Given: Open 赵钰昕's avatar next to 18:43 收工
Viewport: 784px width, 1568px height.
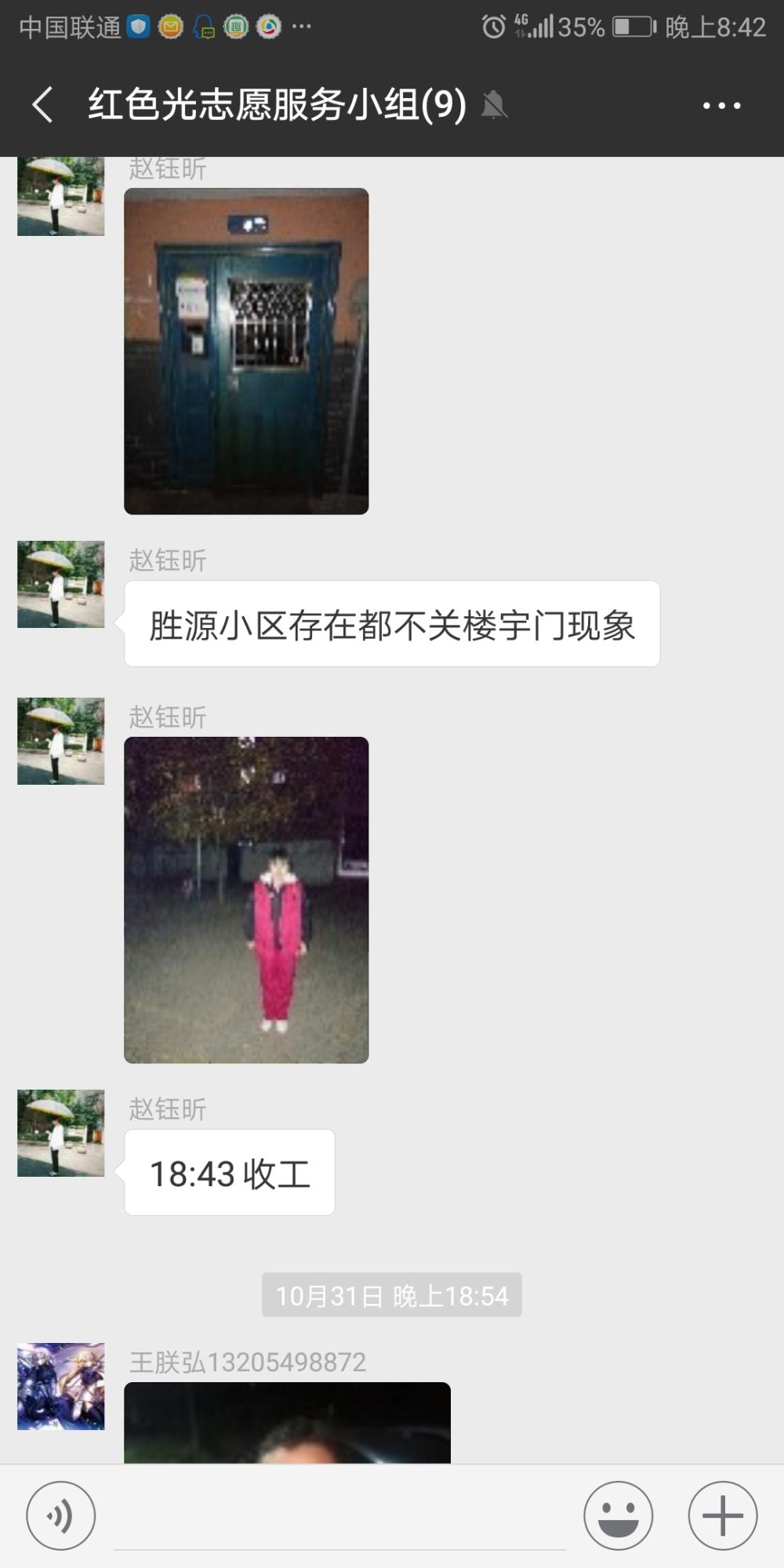Looking at the screenshot, I should click(61, 1133).
